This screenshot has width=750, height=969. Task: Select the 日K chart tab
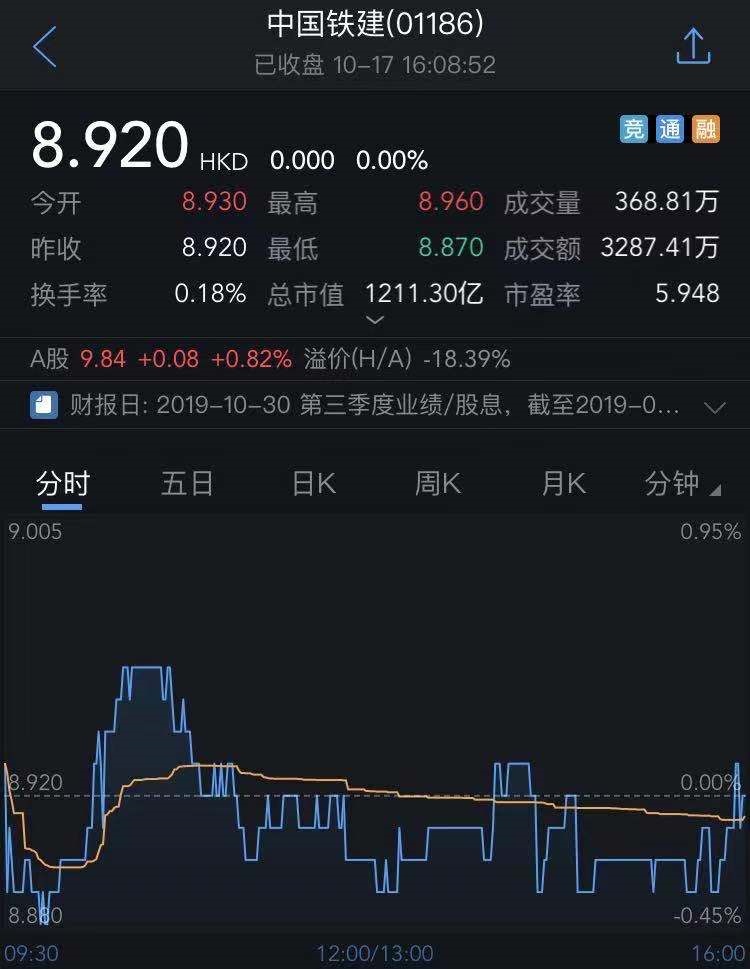tap(313, 484)
